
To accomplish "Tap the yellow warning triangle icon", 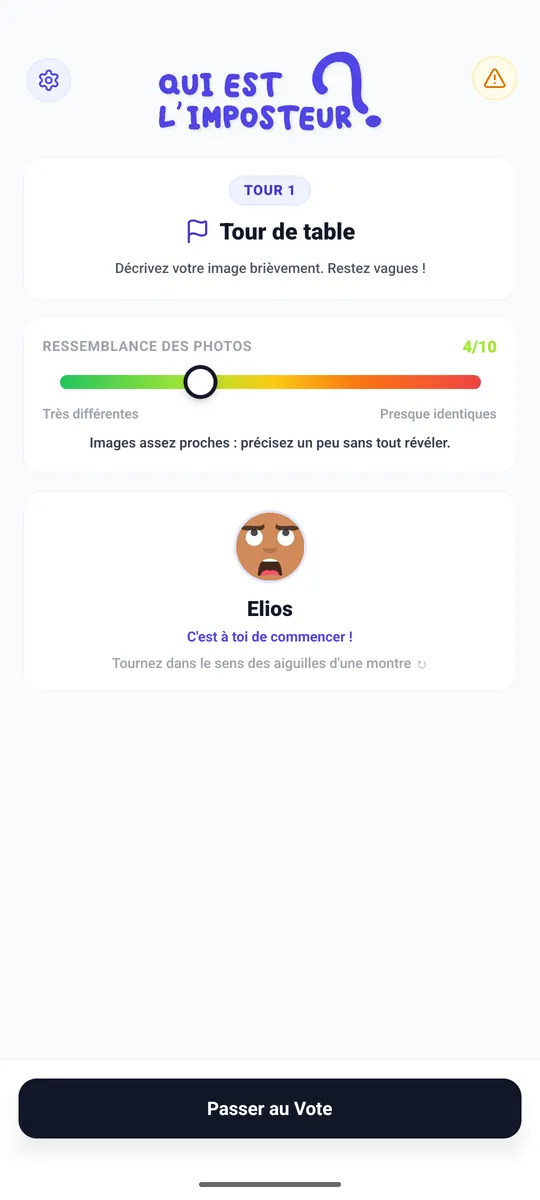I will 494,78.
